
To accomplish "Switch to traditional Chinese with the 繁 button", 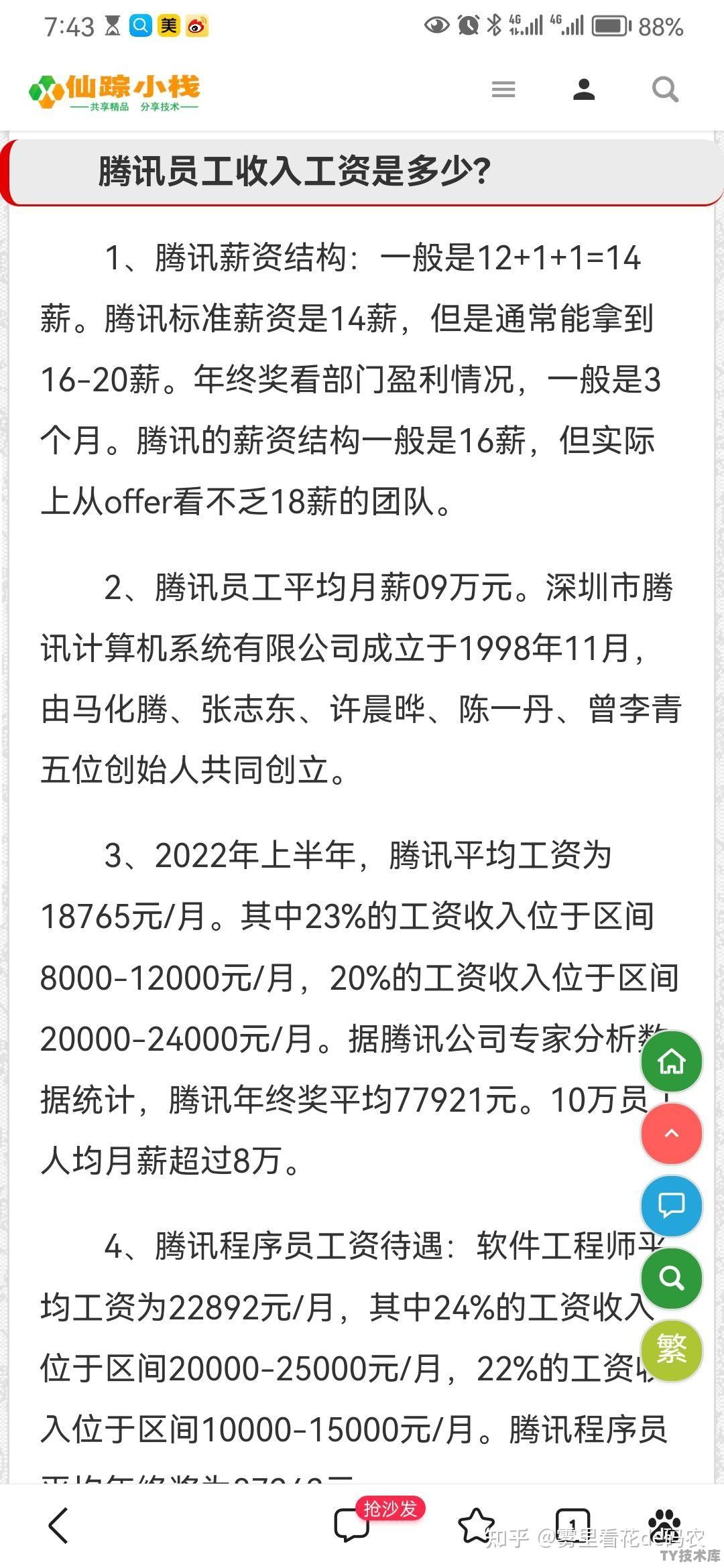I will pos(672,1349).
